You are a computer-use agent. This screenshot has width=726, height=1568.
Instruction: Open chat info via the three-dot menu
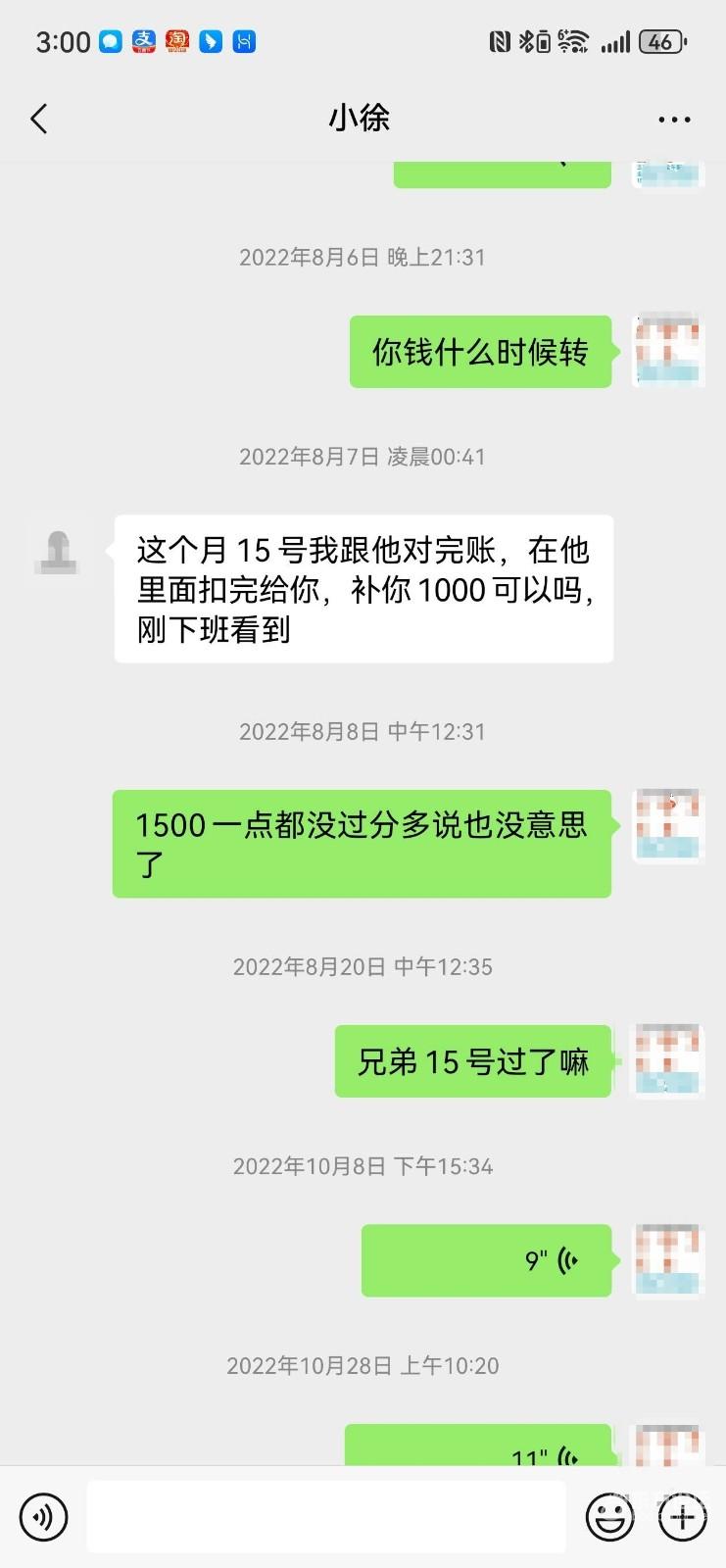coord(674,120)
